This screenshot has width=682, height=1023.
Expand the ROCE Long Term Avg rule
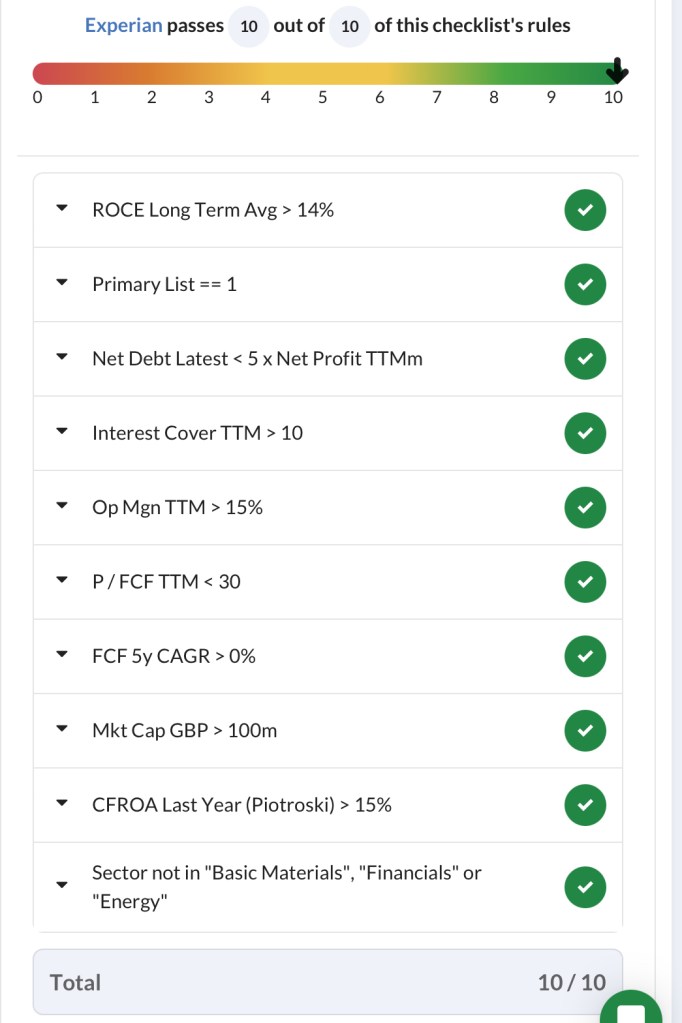[62, 210]
